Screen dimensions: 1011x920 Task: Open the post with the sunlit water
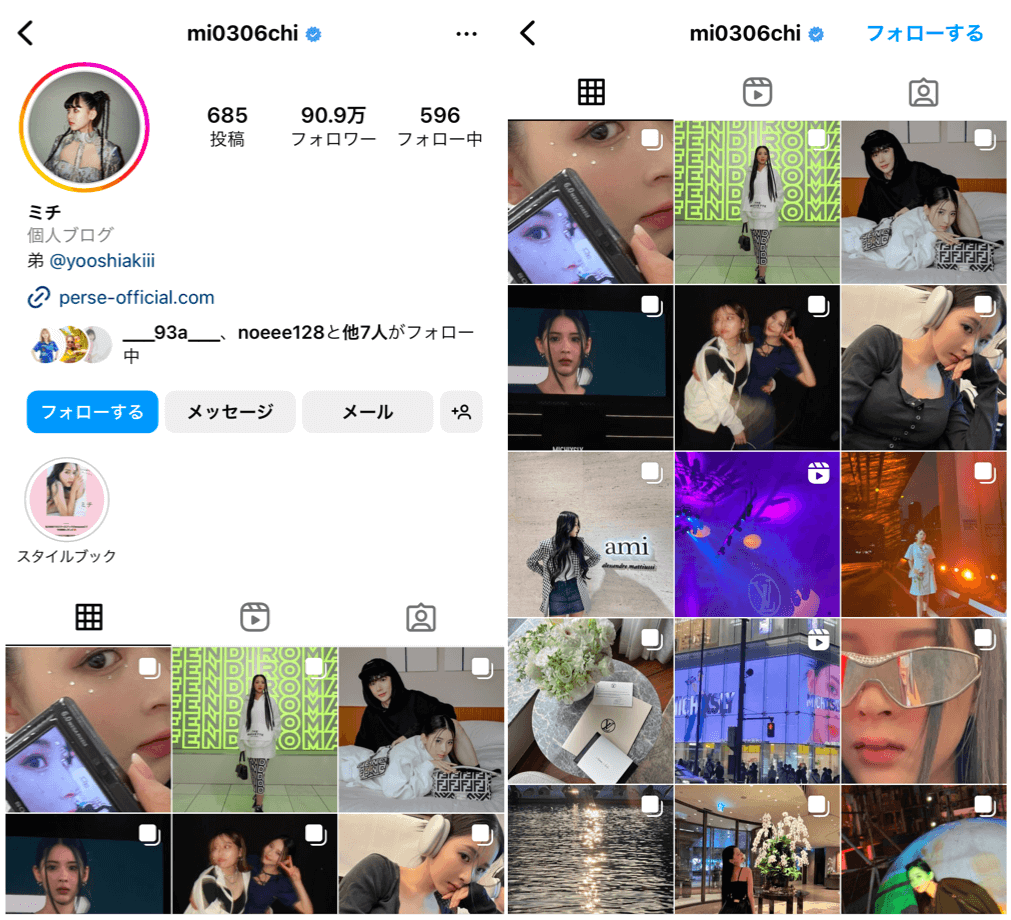click(589, 850)
